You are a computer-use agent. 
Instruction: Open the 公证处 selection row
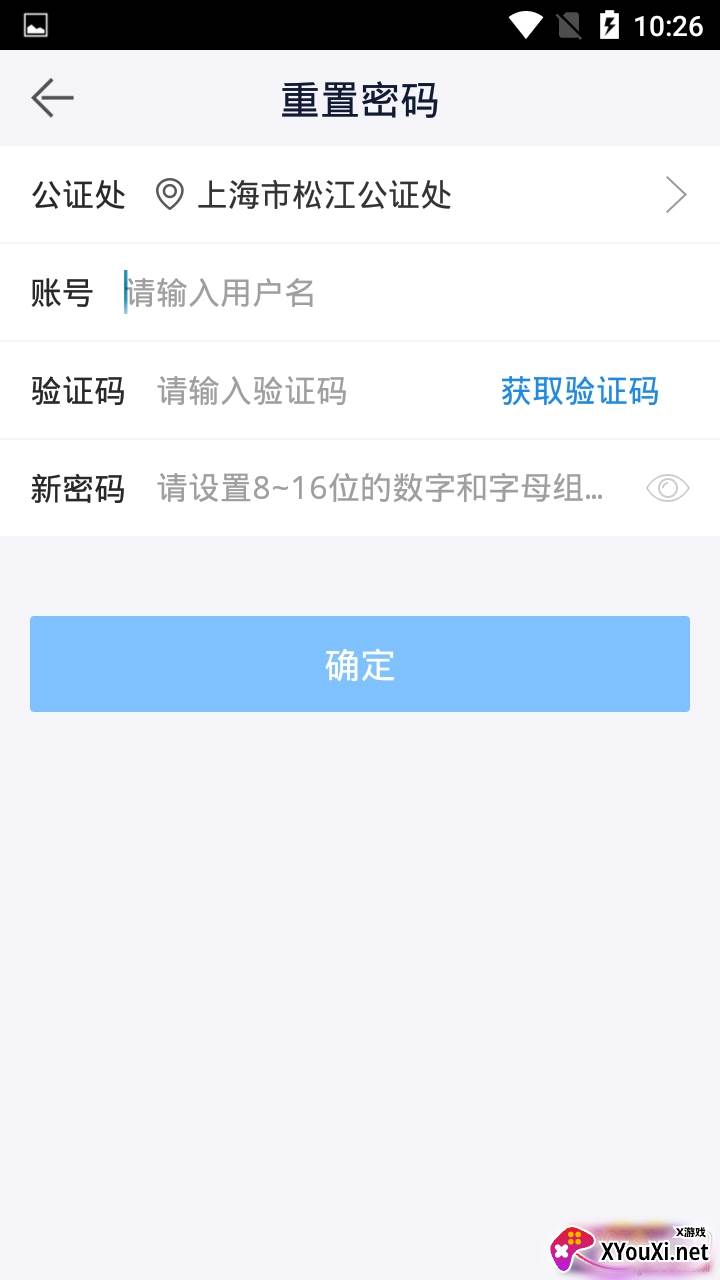coord(360,195)
